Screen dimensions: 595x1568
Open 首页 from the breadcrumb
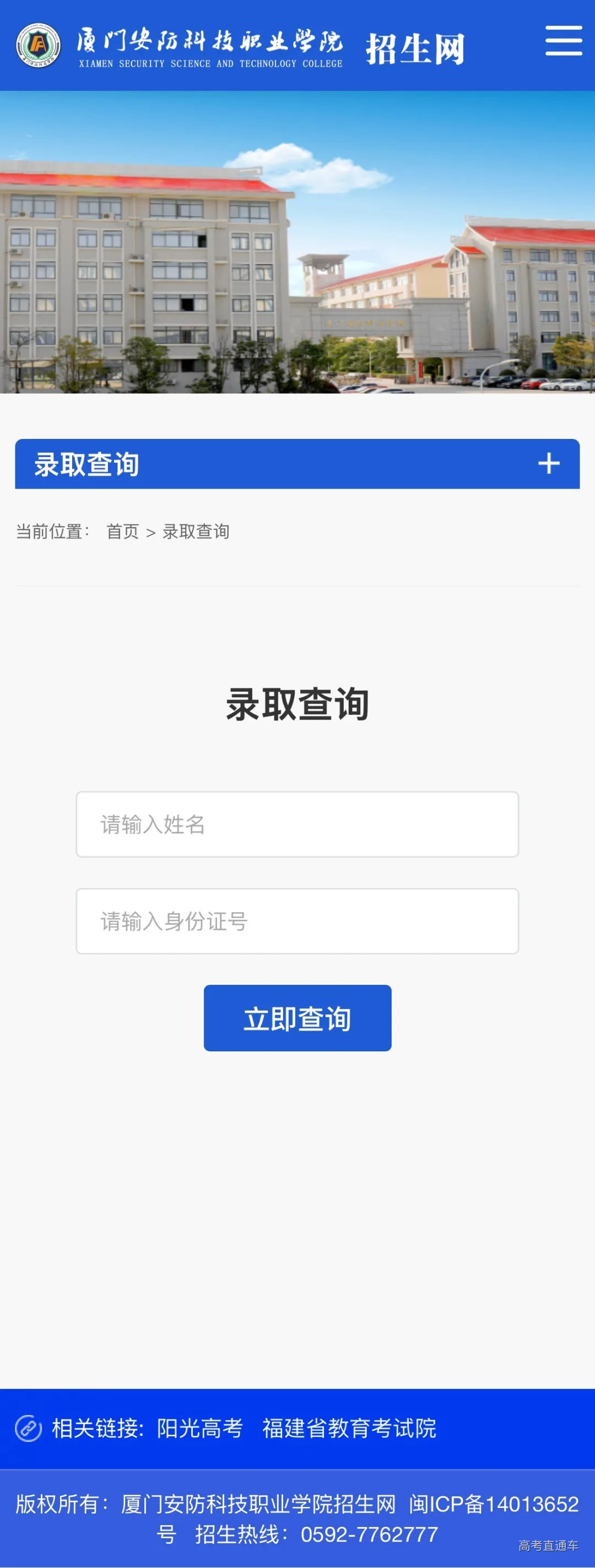[x=123, y=531]
